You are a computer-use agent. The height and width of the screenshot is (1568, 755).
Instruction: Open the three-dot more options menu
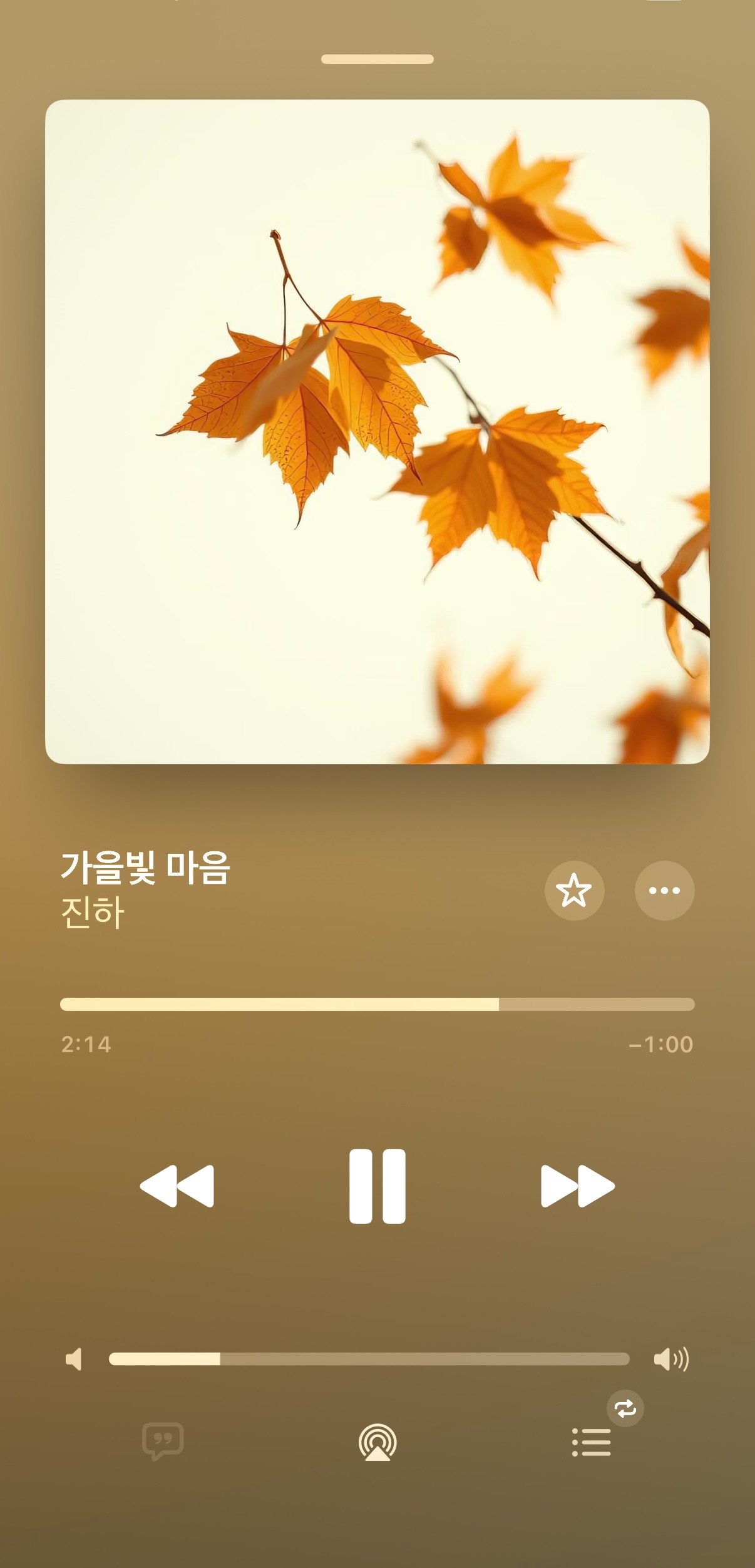[664, 891]
